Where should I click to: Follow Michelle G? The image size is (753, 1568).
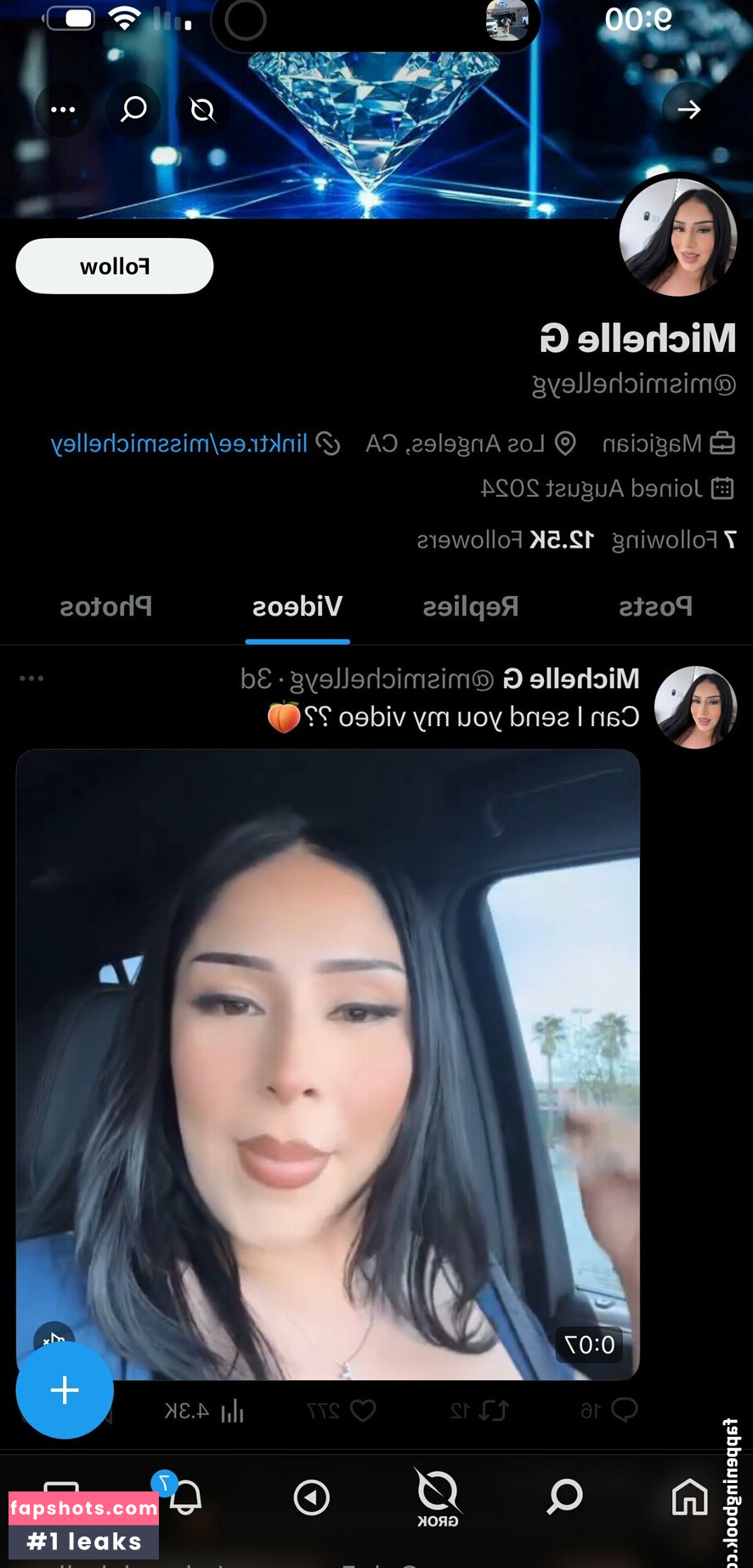tap(115, 267)
